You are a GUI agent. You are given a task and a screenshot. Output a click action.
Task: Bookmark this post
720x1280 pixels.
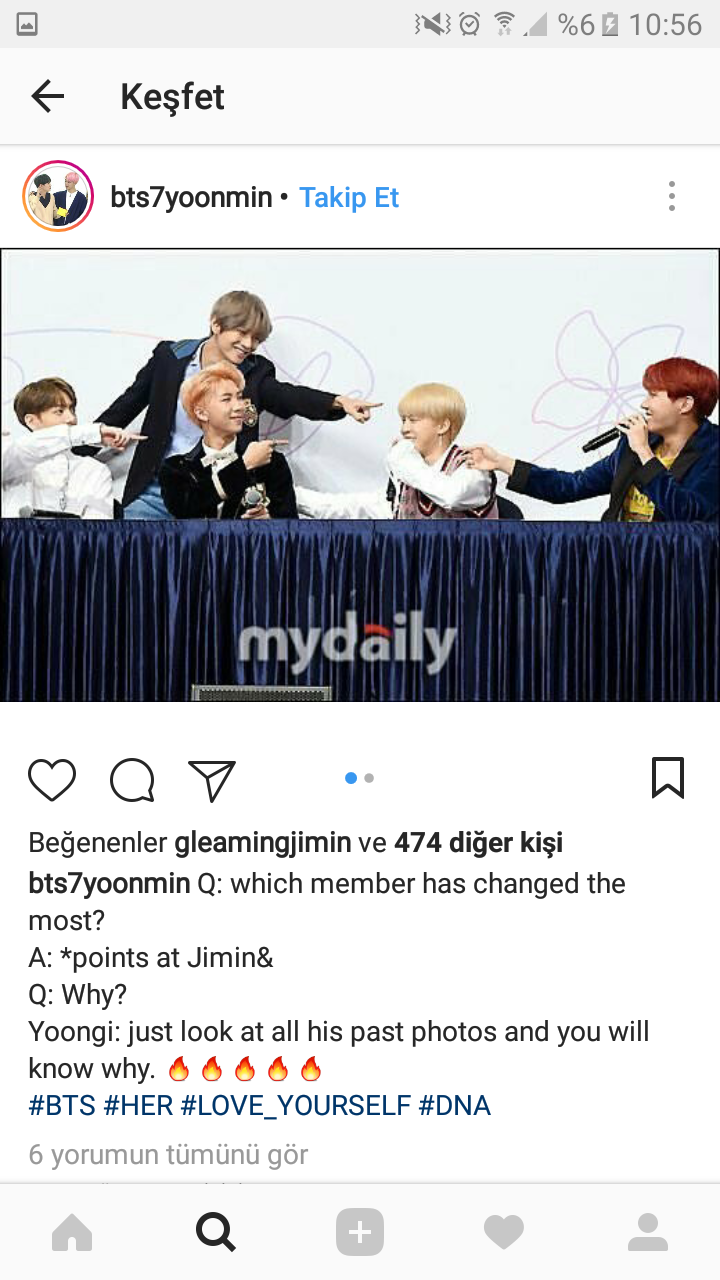[668, 778]
